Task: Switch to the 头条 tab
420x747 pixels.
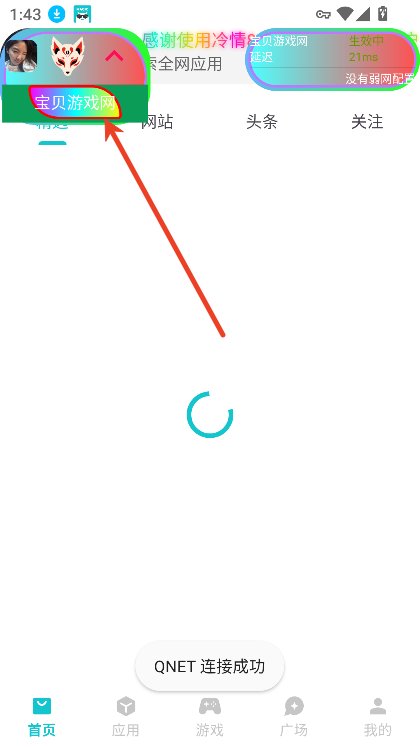Action: [x=261, y=122]
